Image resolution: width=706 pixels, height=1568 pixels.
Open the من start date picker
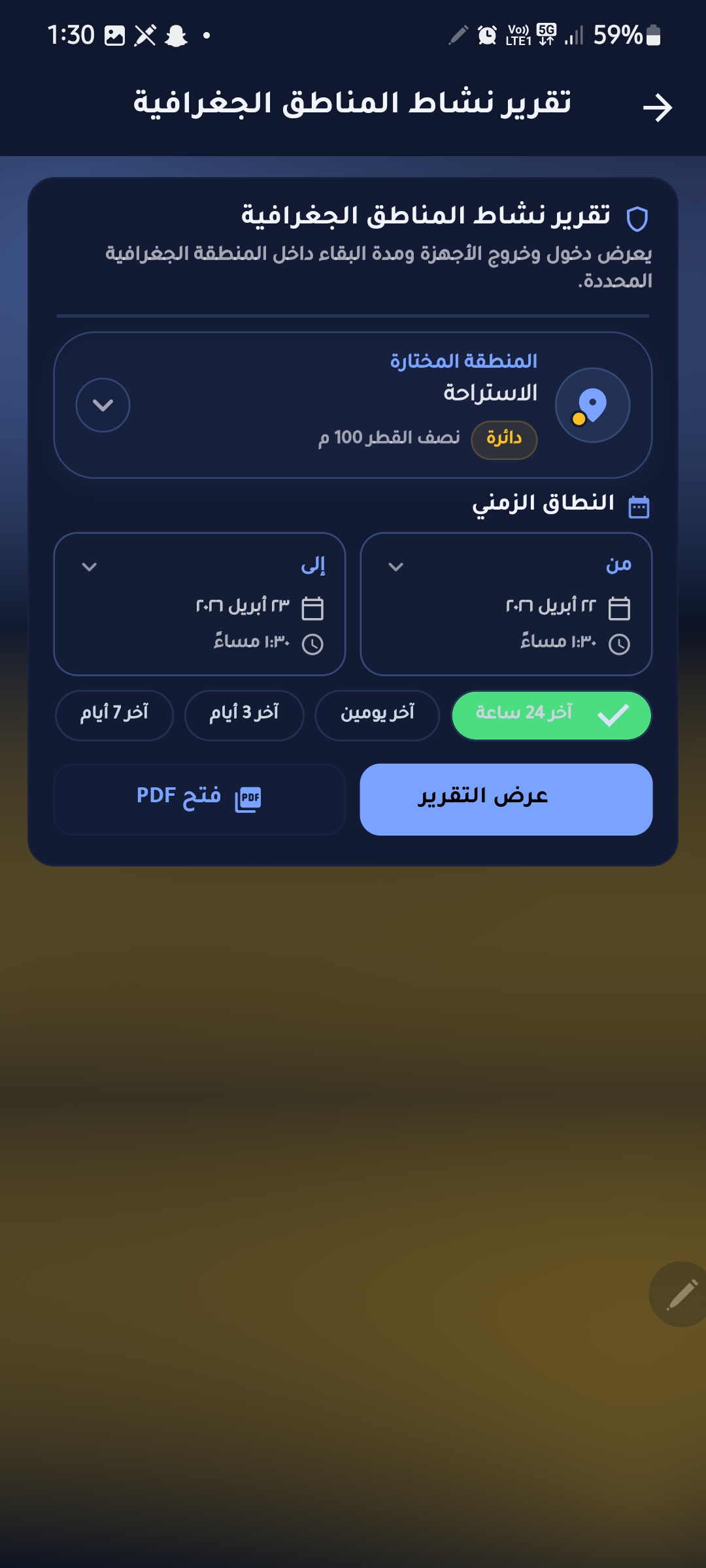[506, 604]
